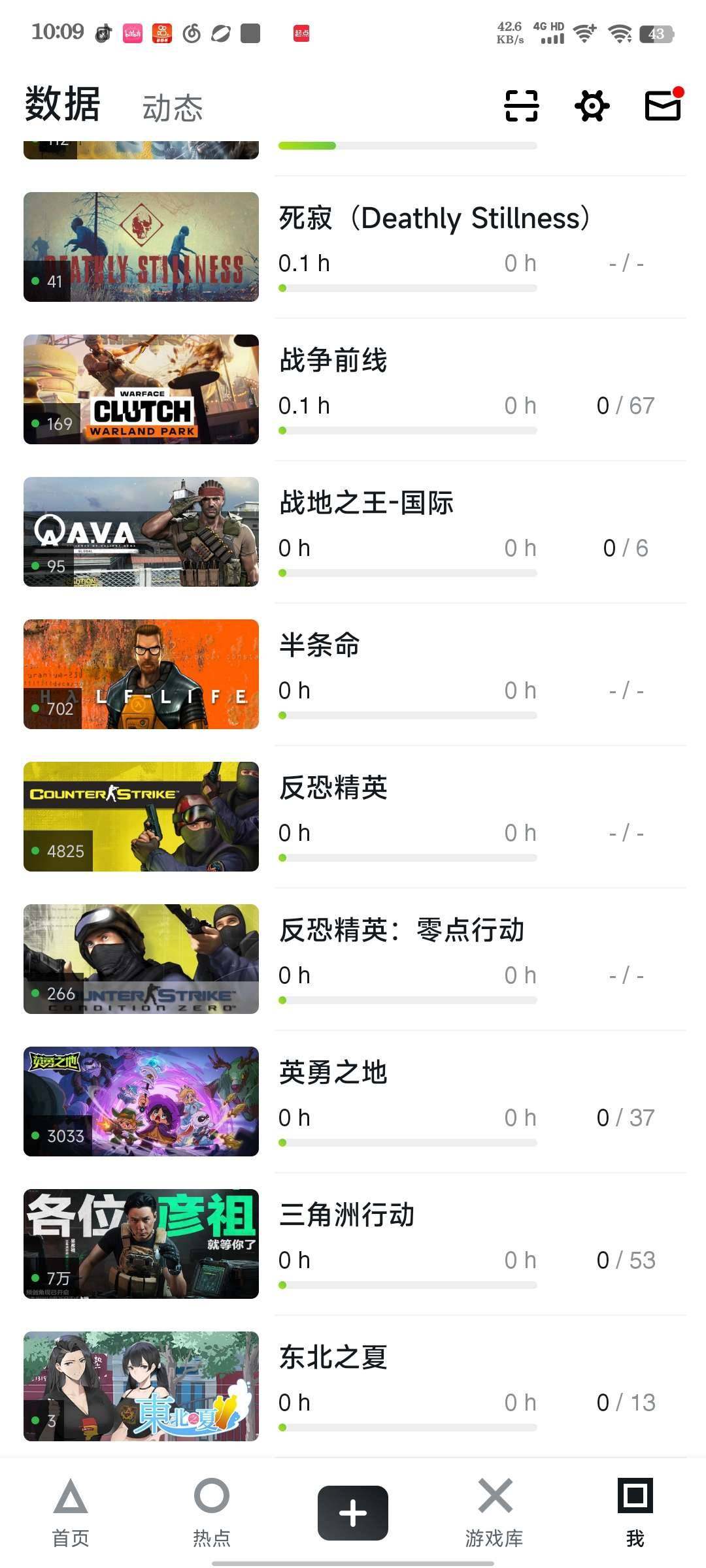Tap the 战争前线 playtime progress bar
The height and width of the screenshot is (1568, 706).
[x=409, y=430]
